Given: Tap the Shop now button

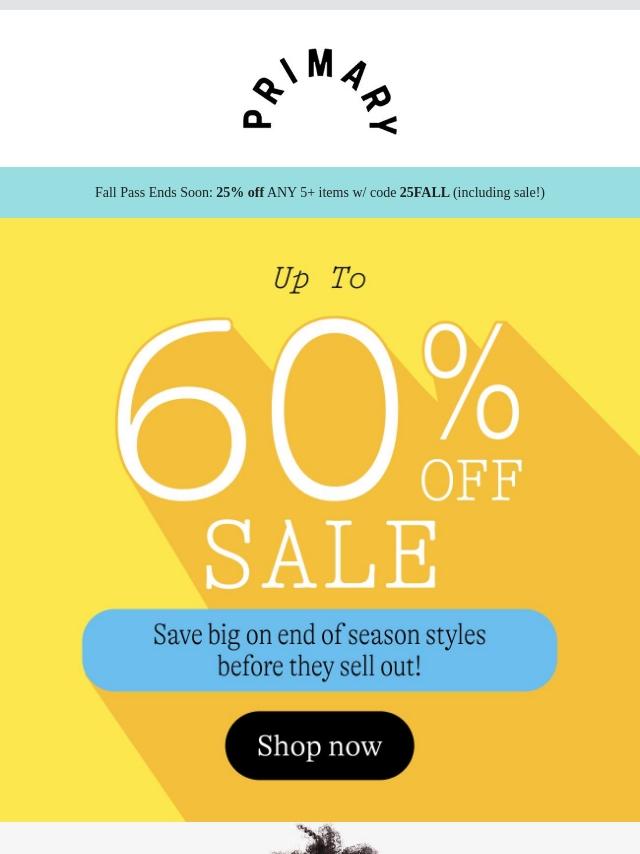Looking at the screenshot, I should (320, 745).
